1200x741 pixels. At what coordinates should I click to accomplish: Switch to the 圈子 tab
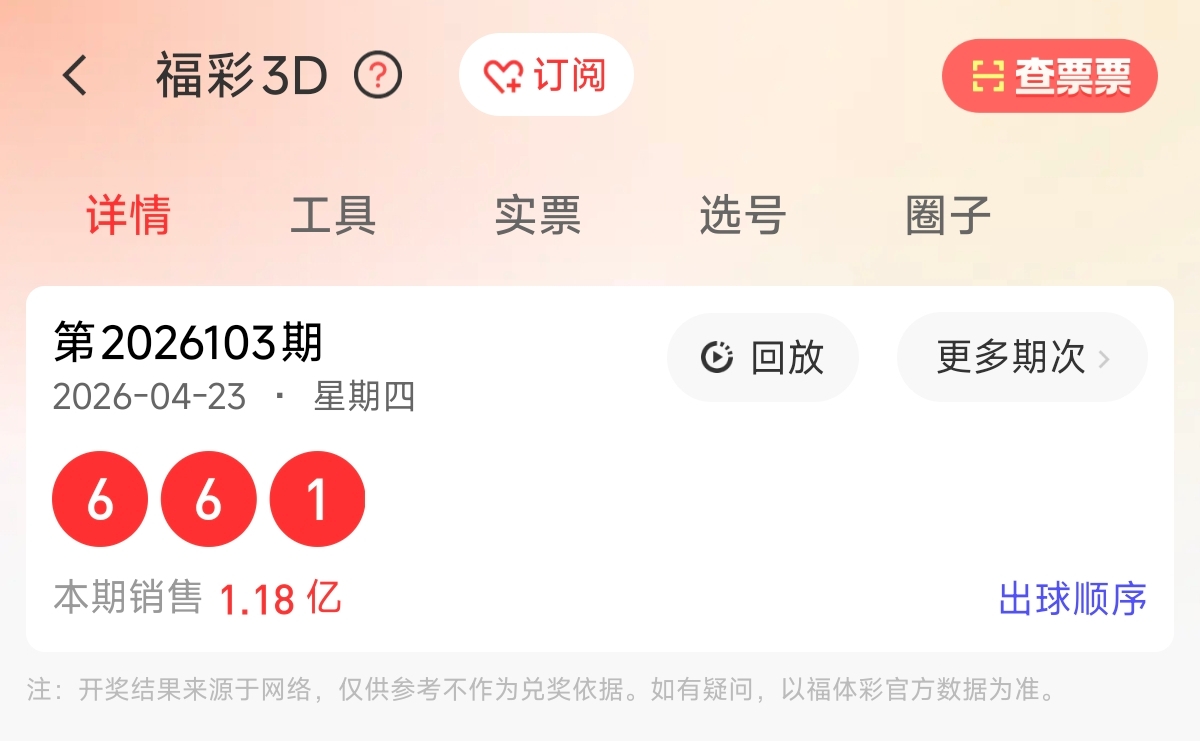tap(947, 215)
